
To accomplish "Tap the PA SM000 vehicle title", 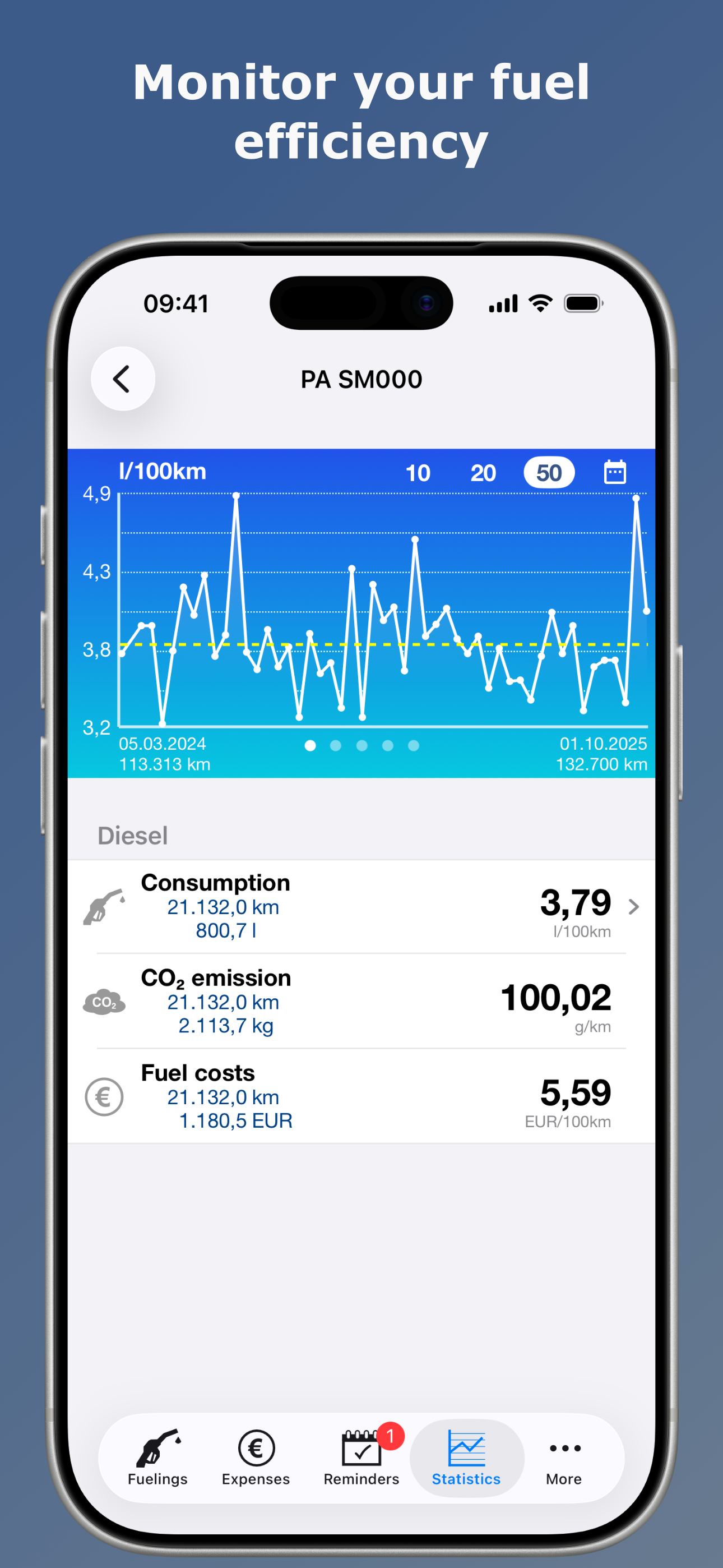I will (x=361, y=378).
